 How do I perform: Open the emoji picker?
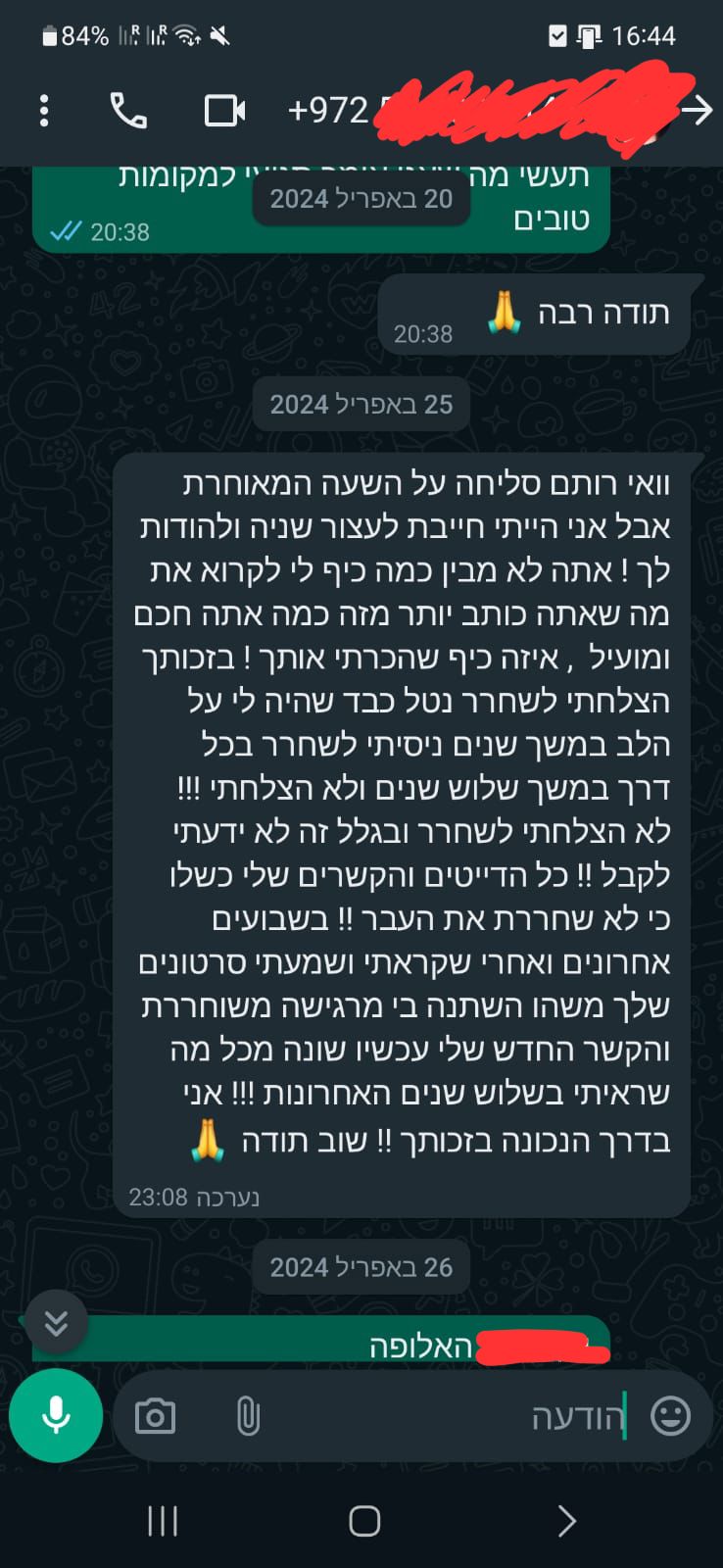[x=671, y=1416]
